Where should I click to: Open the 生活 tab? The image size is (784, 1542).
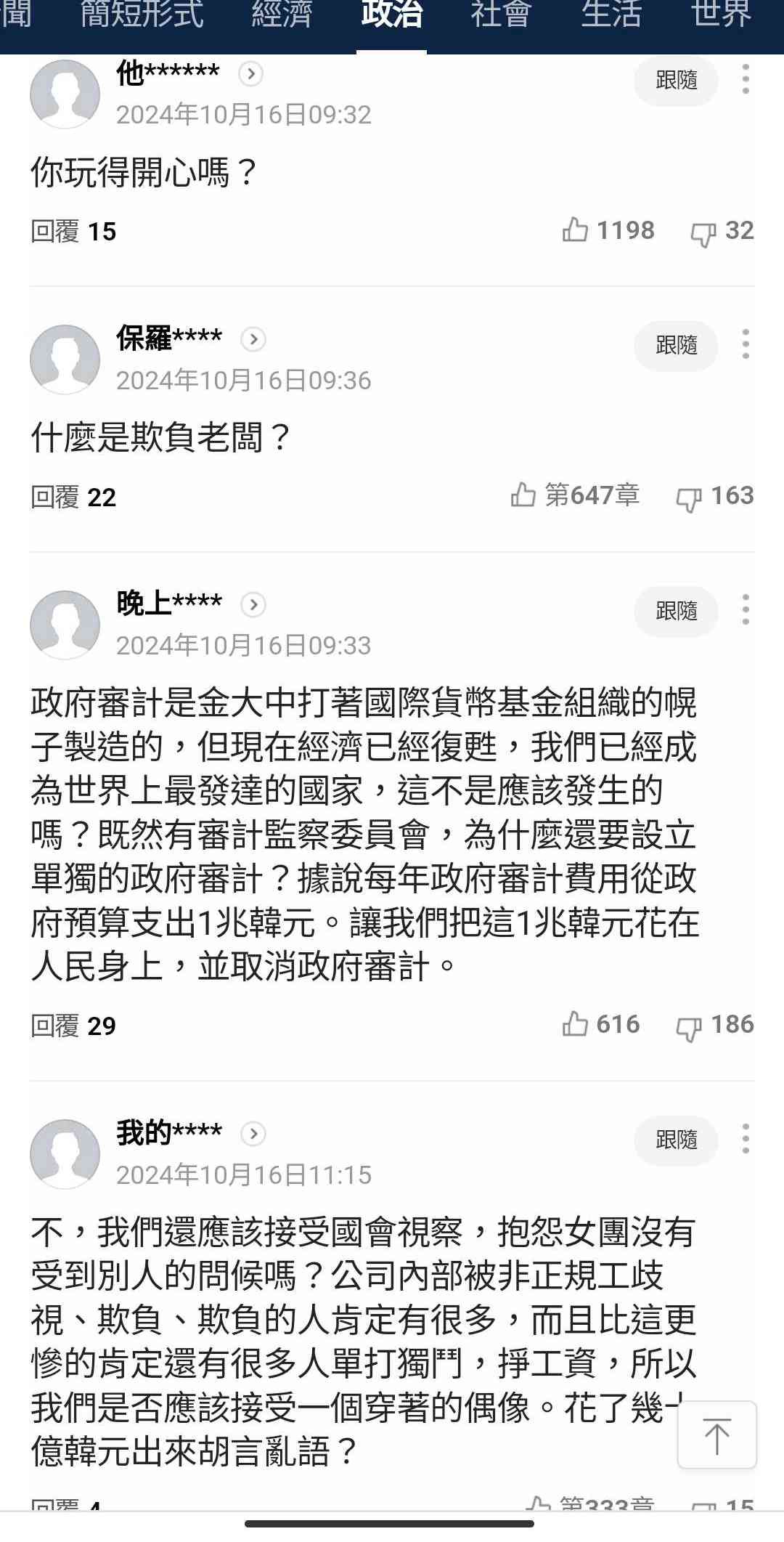[611, 15]
